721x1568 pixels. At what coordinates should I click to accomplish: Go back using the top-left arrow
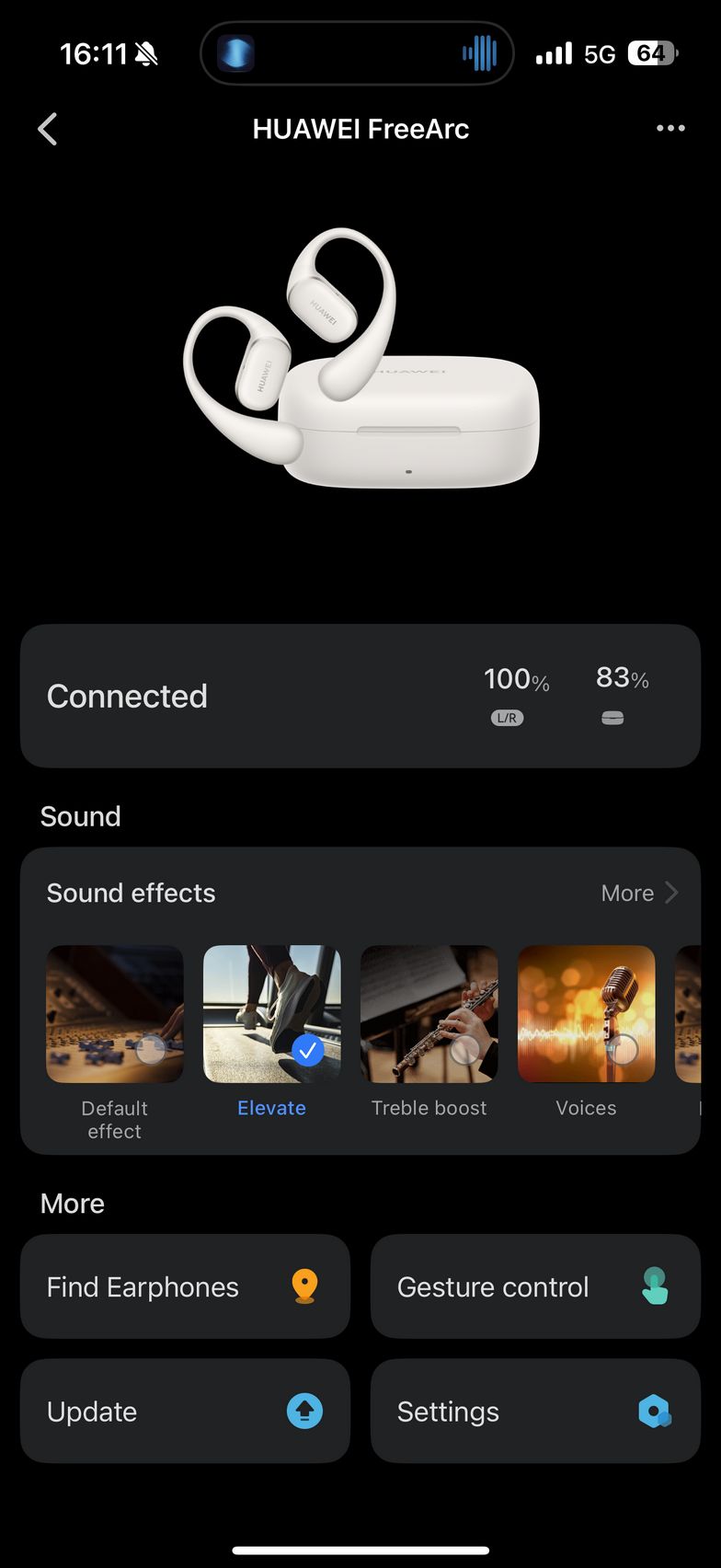point(48,129)
